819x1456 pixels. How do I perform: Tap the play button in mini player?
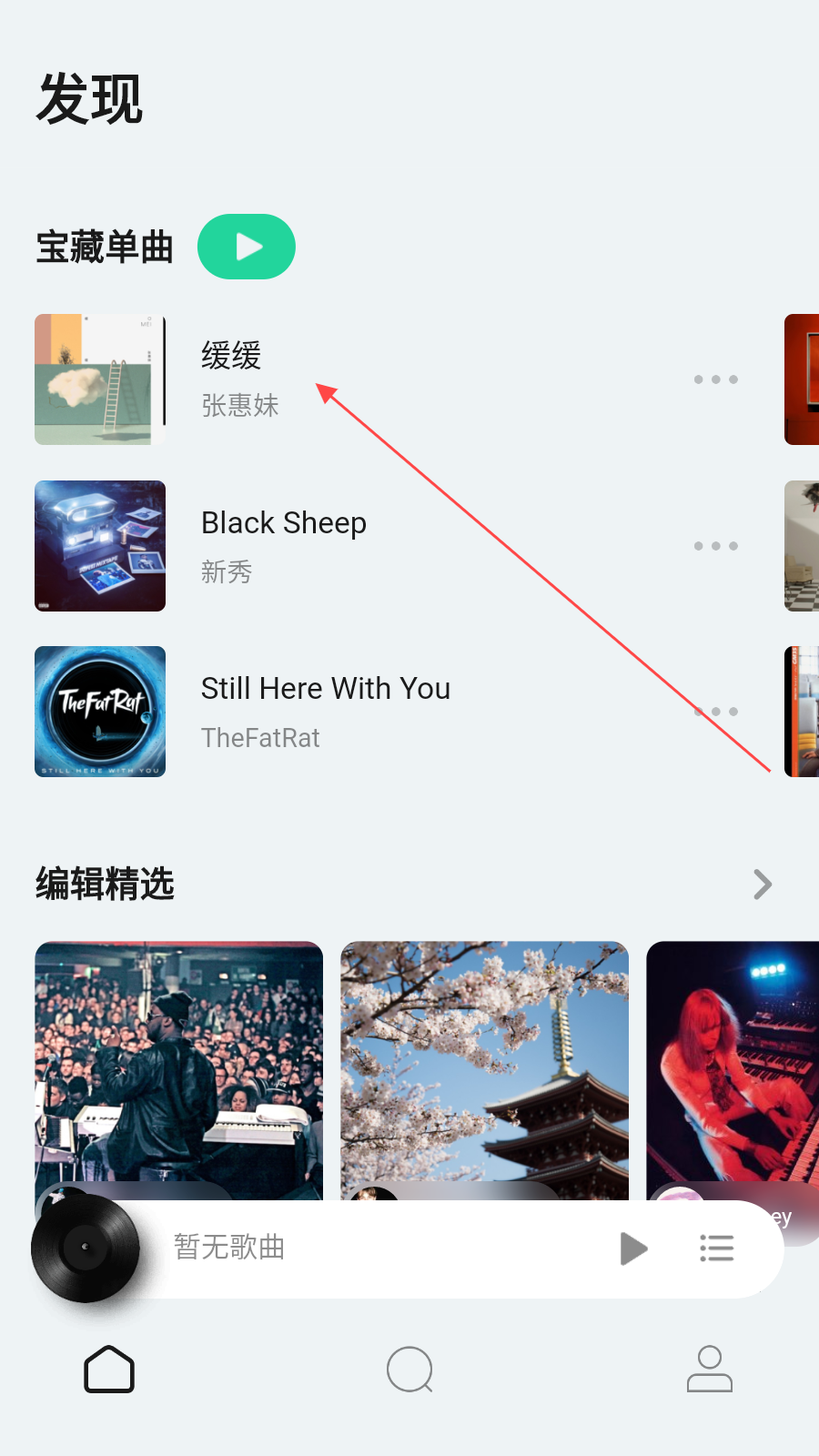633,1249
